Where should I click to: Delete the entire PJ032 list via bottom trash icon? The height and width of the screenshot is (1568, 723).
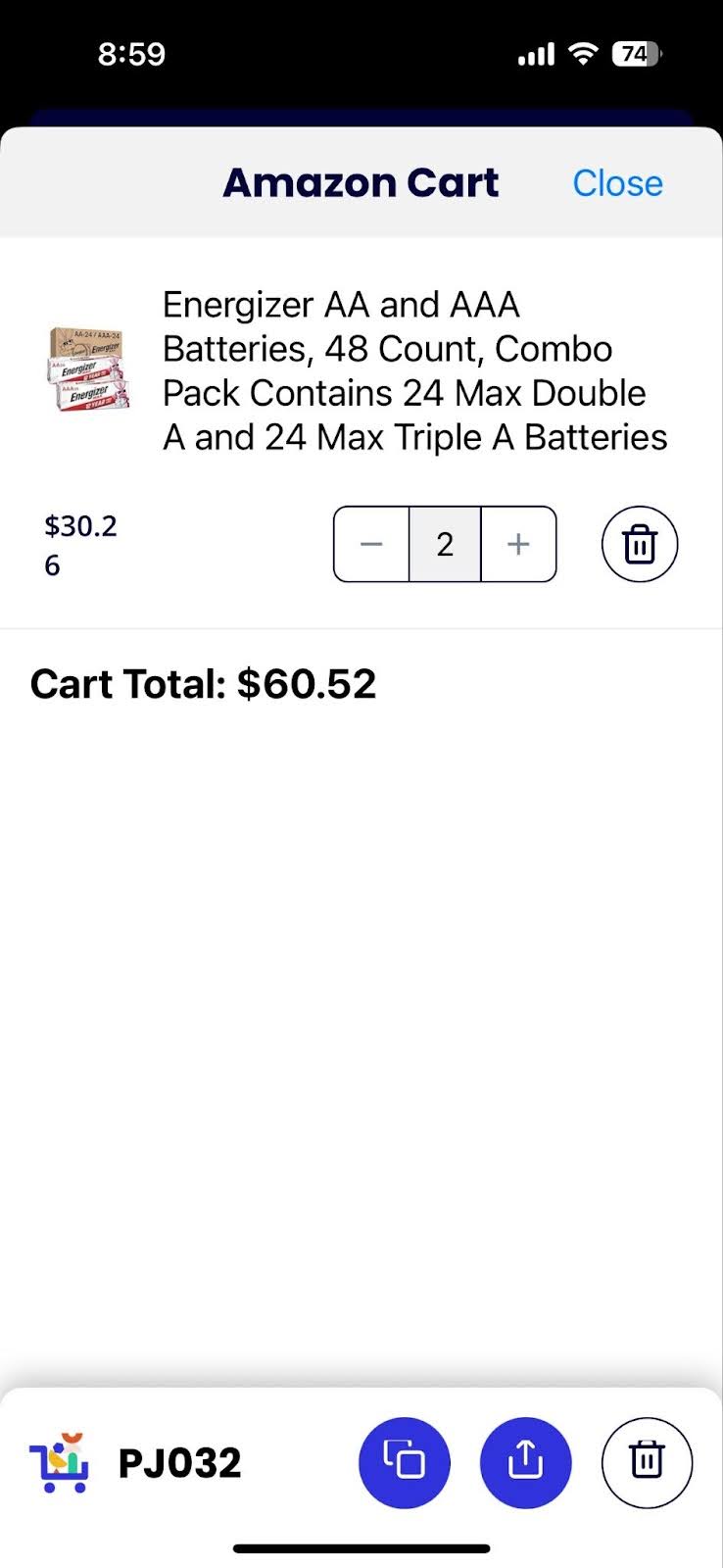(x=647, y=1461)
